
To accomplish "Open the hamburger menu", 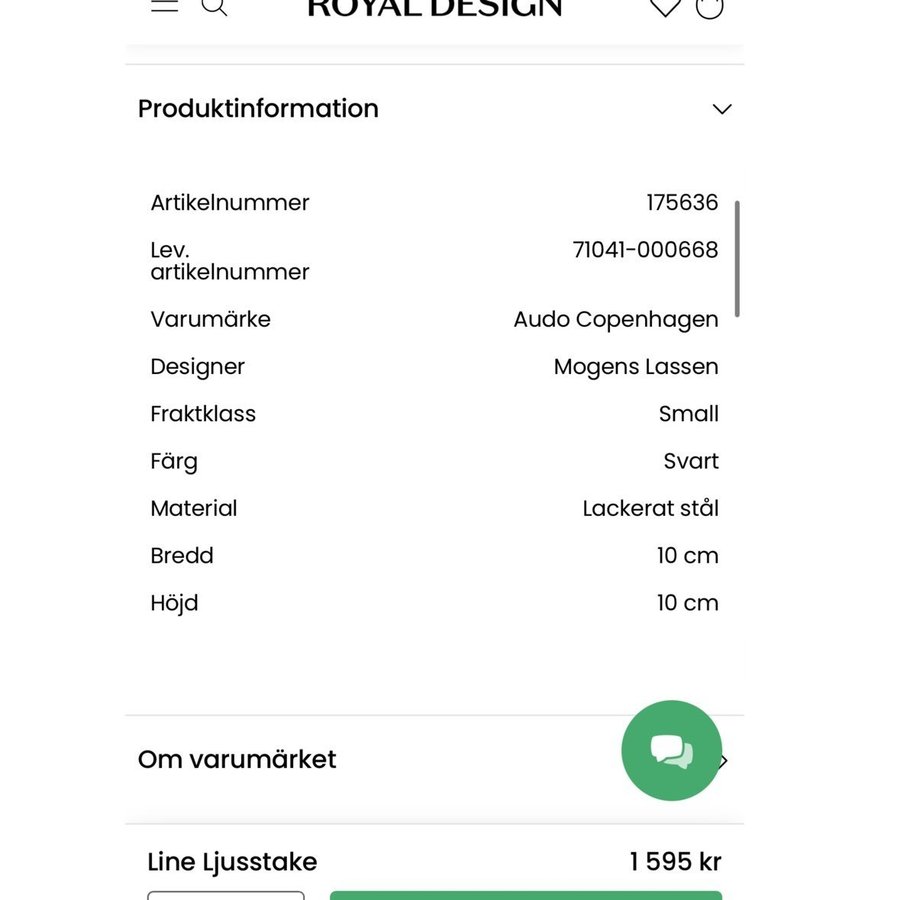I will [x=164, y=5].
